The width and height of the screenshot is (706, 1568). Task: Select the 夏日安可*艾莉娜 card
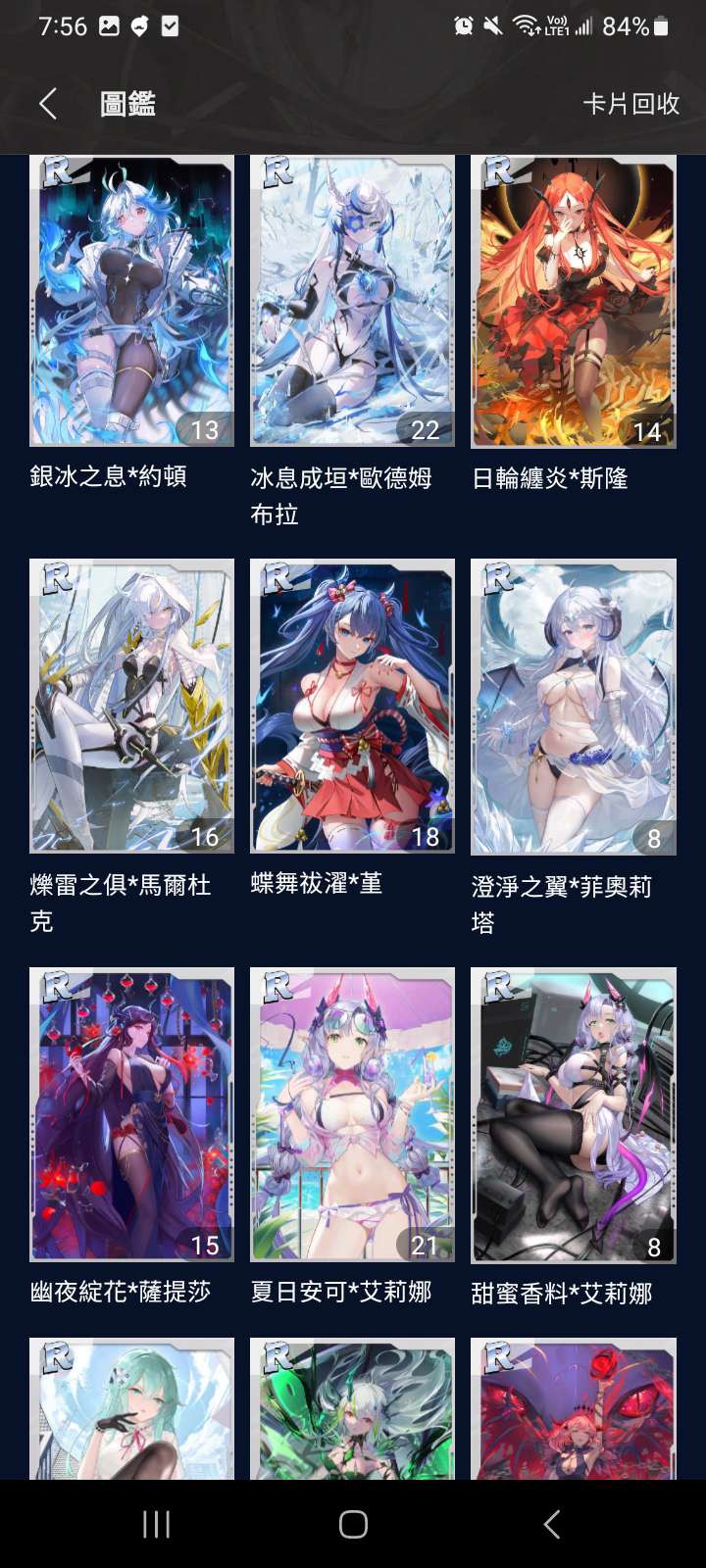click(x=352, y=1113)
